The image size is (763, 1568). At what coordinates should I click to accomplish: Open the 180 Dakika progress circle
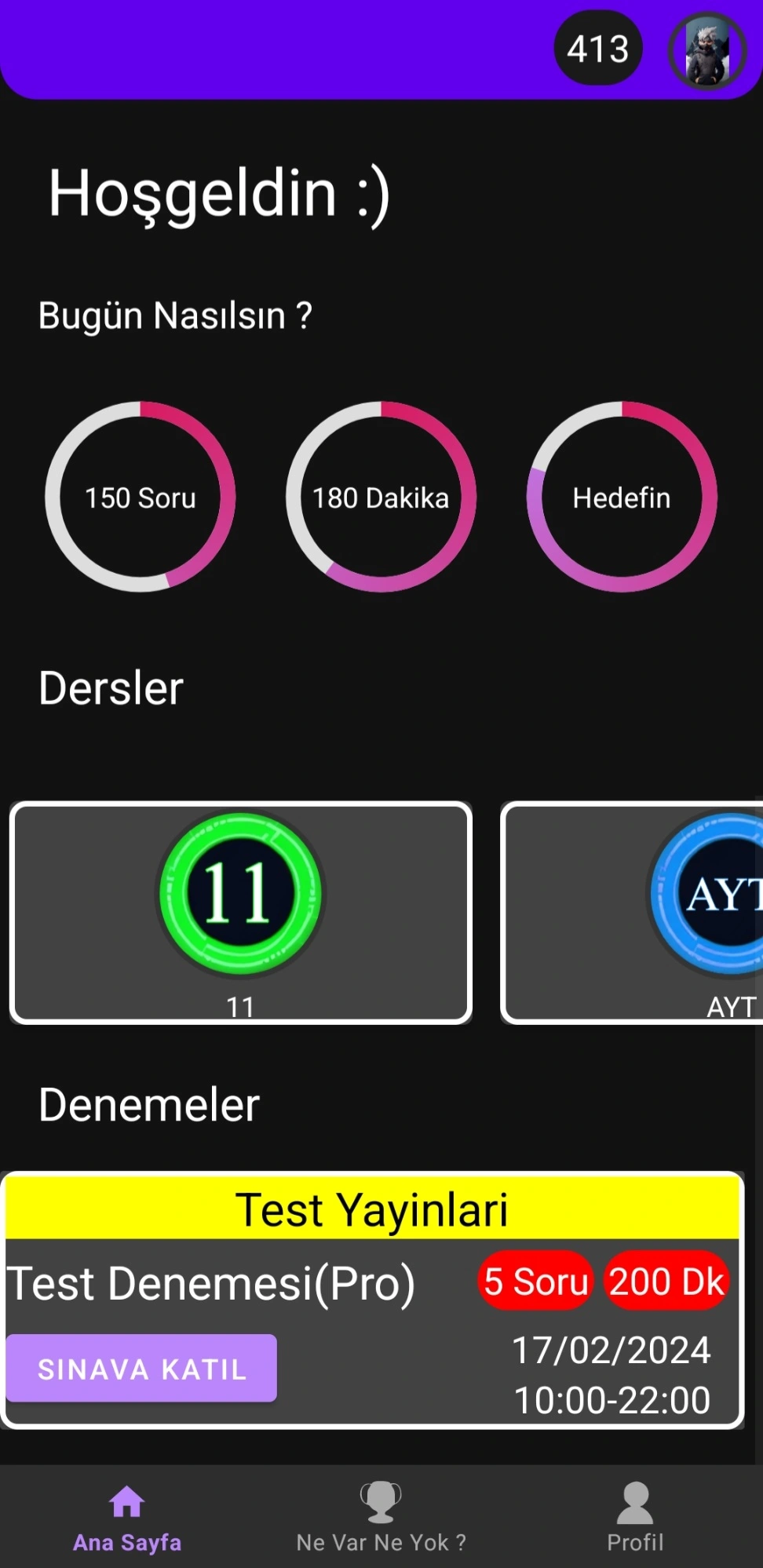tap(381, 498)
